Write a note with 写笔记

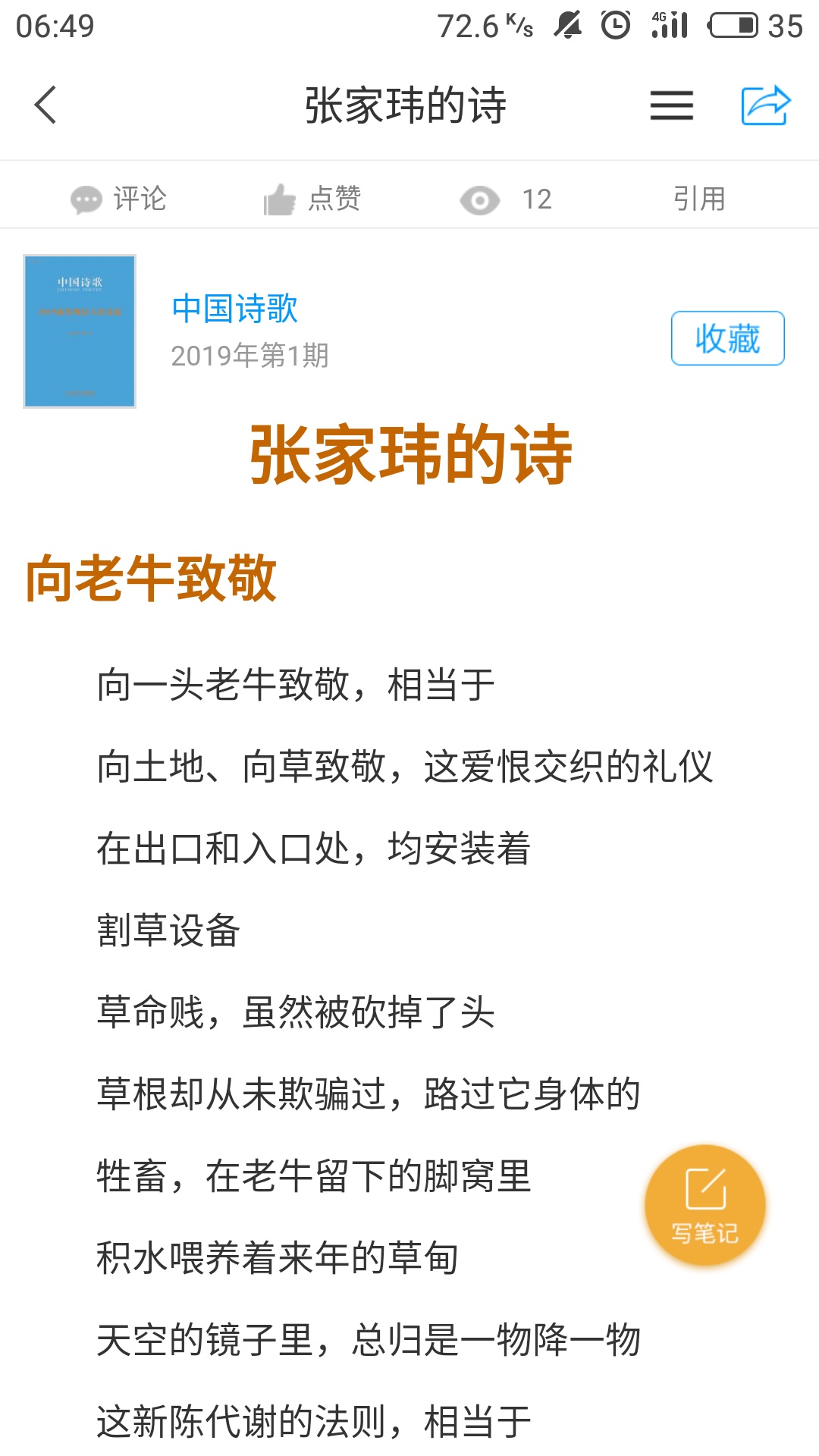tap(705, 1205)
